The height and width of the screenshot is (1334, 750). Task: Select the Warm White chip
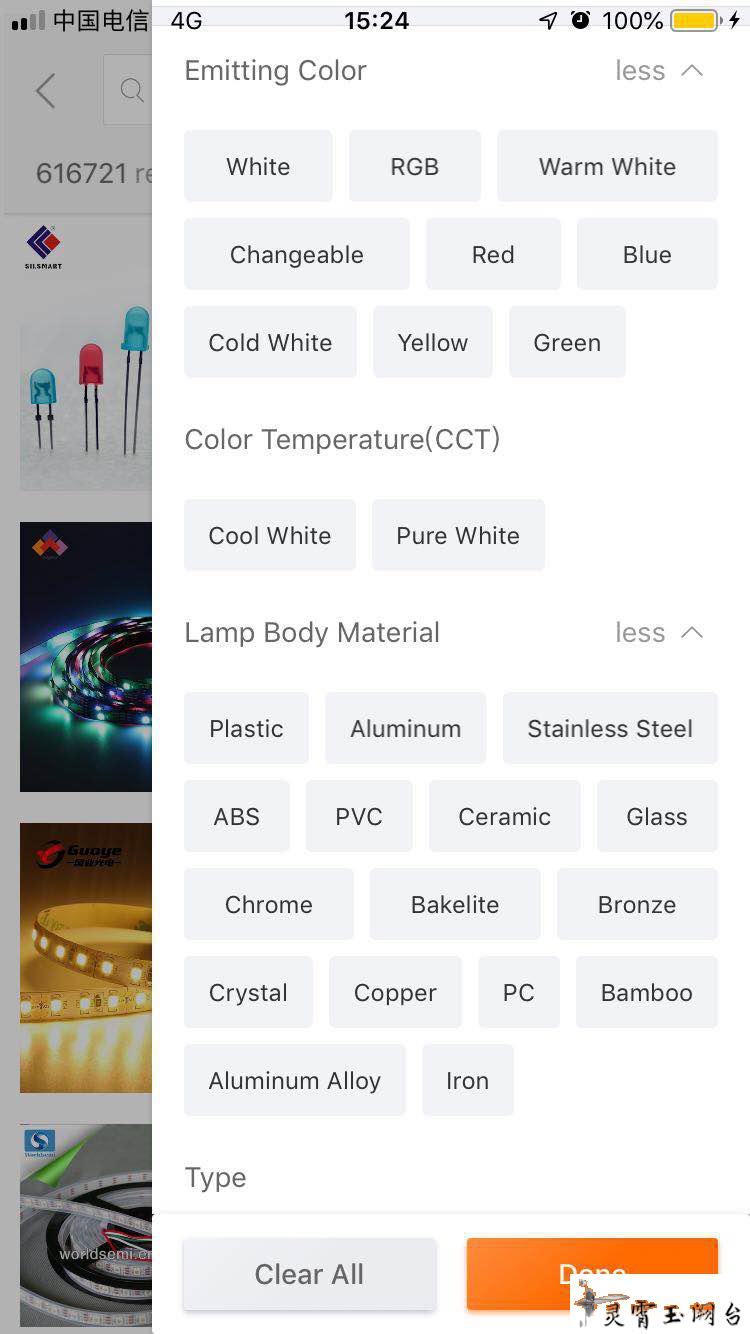607,166
